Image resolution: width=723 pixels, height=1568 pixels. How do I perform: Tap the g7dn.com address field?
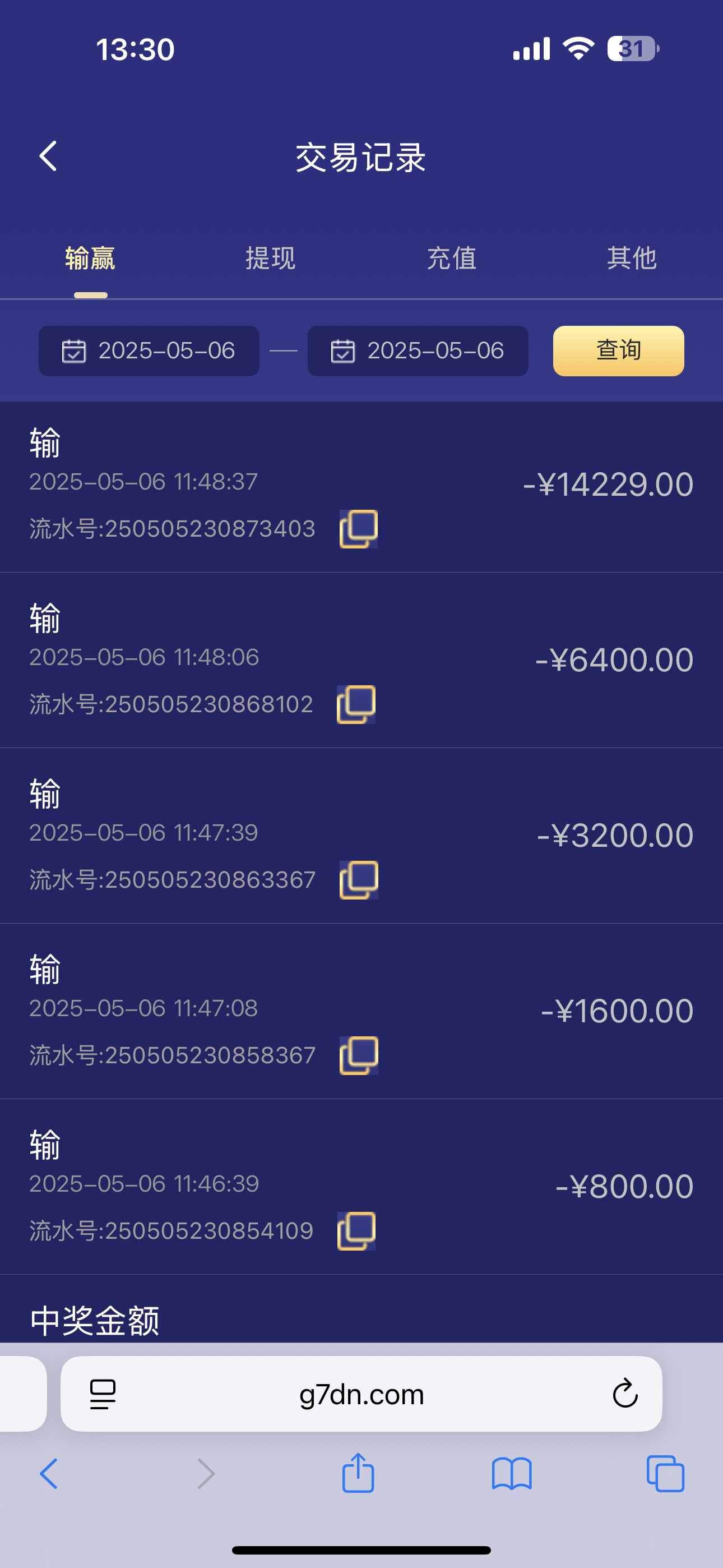(361, 1393)
